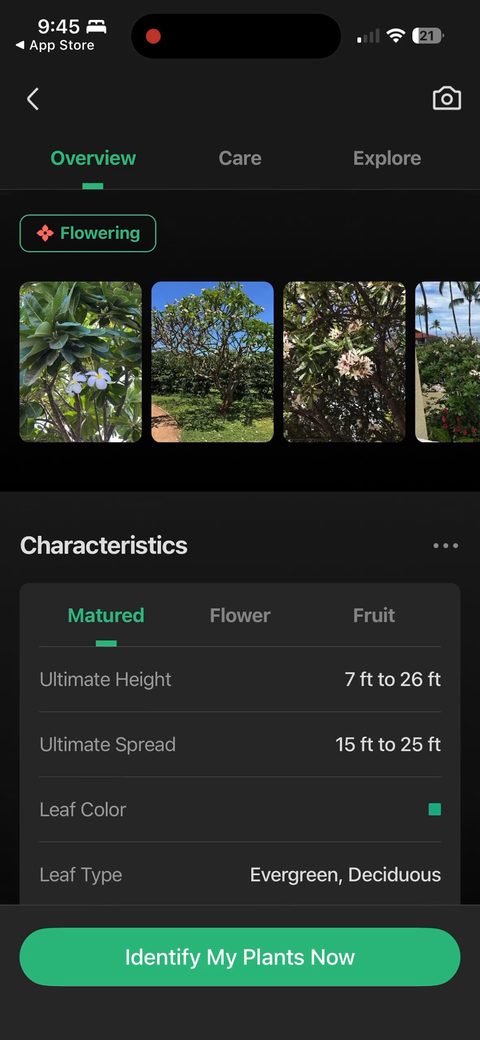Open the camera icon
This screenshot has width=480, height=1040.
447,99
